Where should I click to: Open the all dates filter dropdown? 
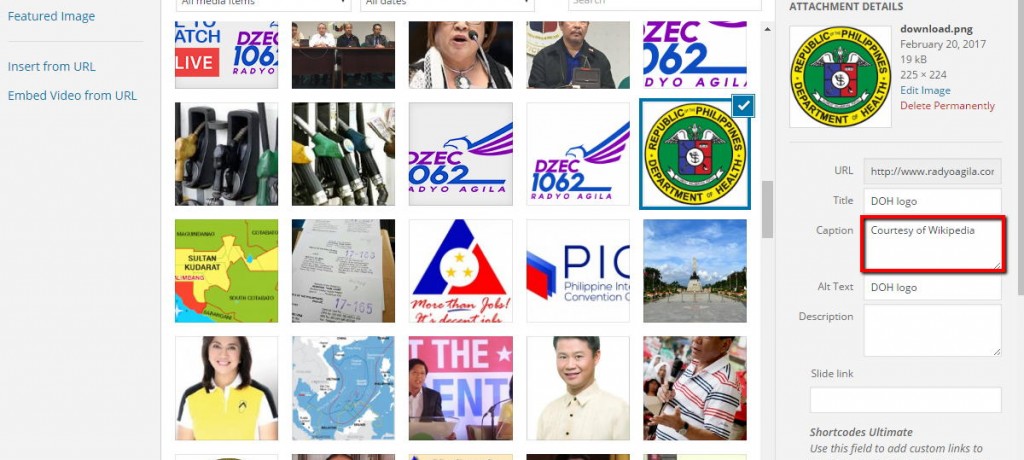[x=446, y=4]
